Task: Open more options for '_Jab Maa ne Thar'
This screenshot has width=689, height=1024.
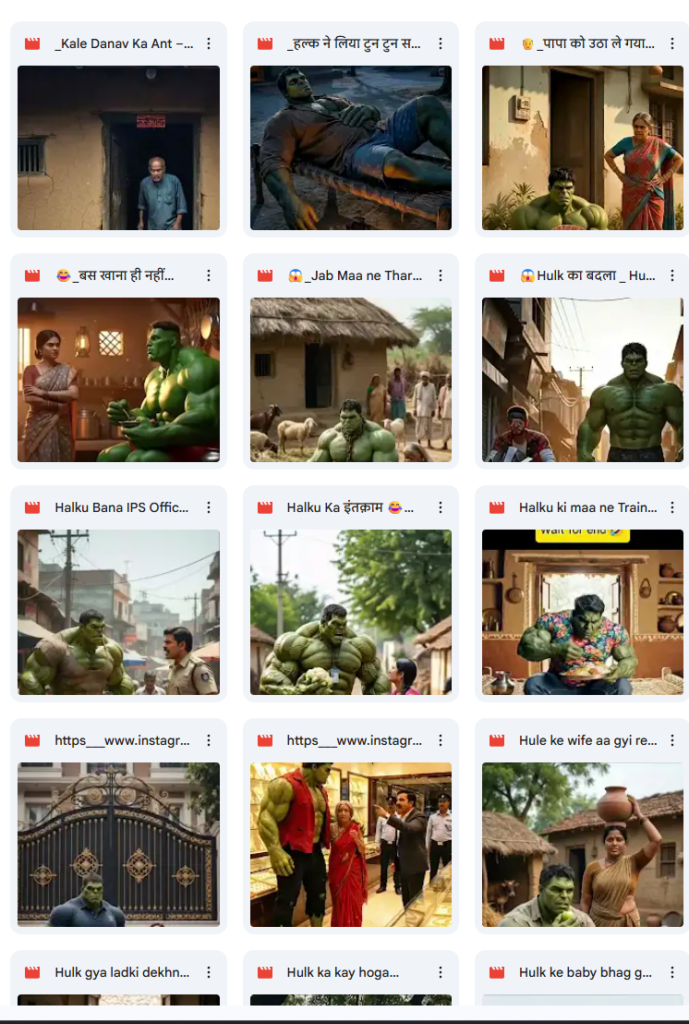Action: point(440,276)
